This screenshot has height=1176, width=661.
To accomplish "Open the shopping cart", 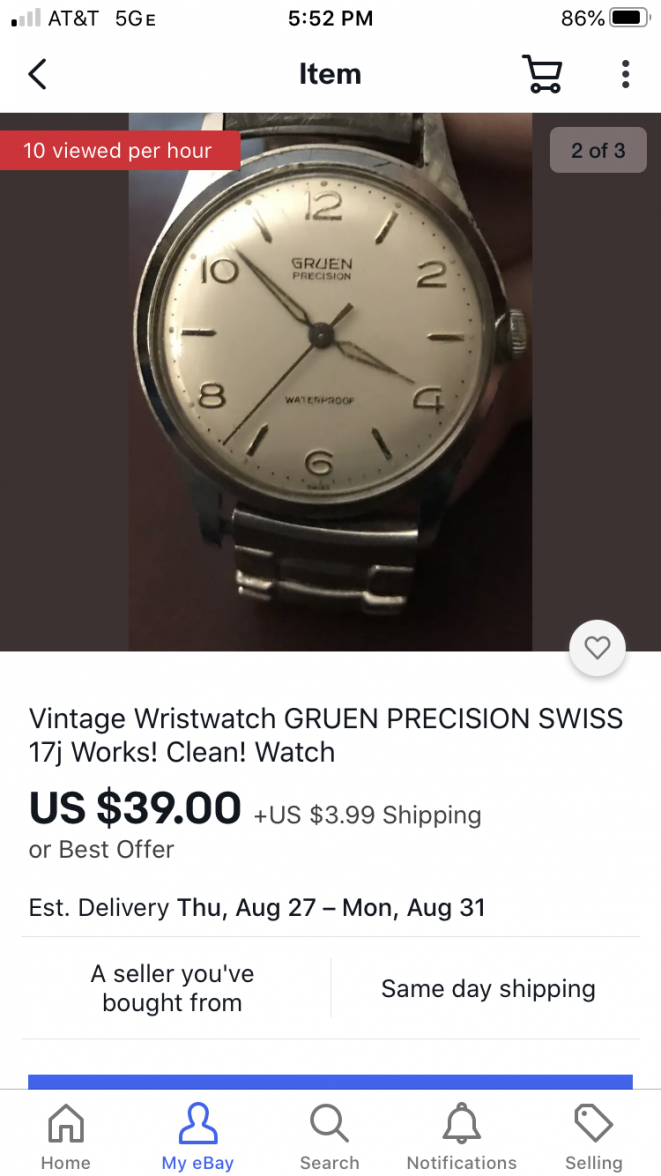I will pos(542,74).
